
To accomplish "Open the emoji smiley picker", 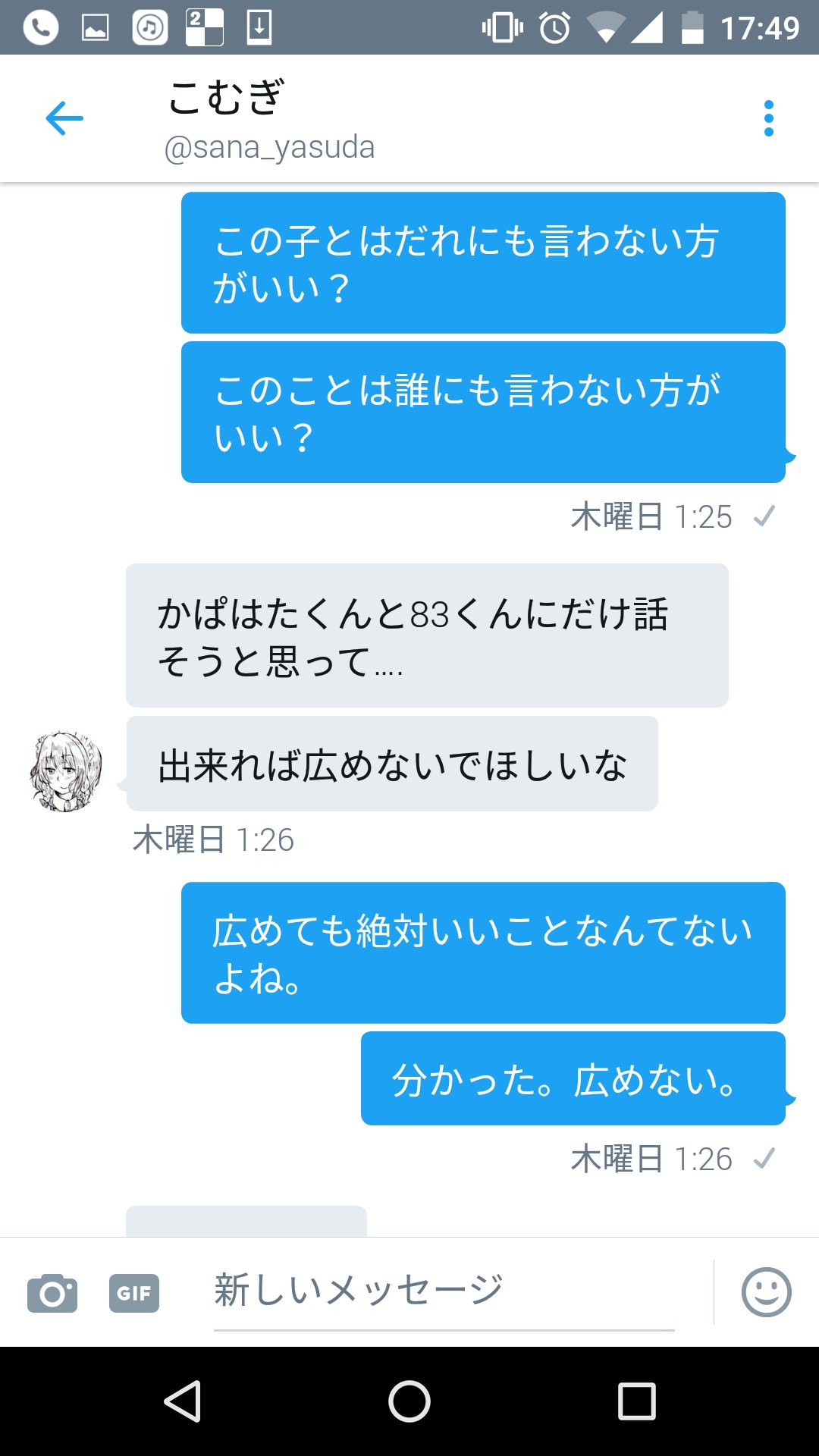I will [x=766, y=1292].
